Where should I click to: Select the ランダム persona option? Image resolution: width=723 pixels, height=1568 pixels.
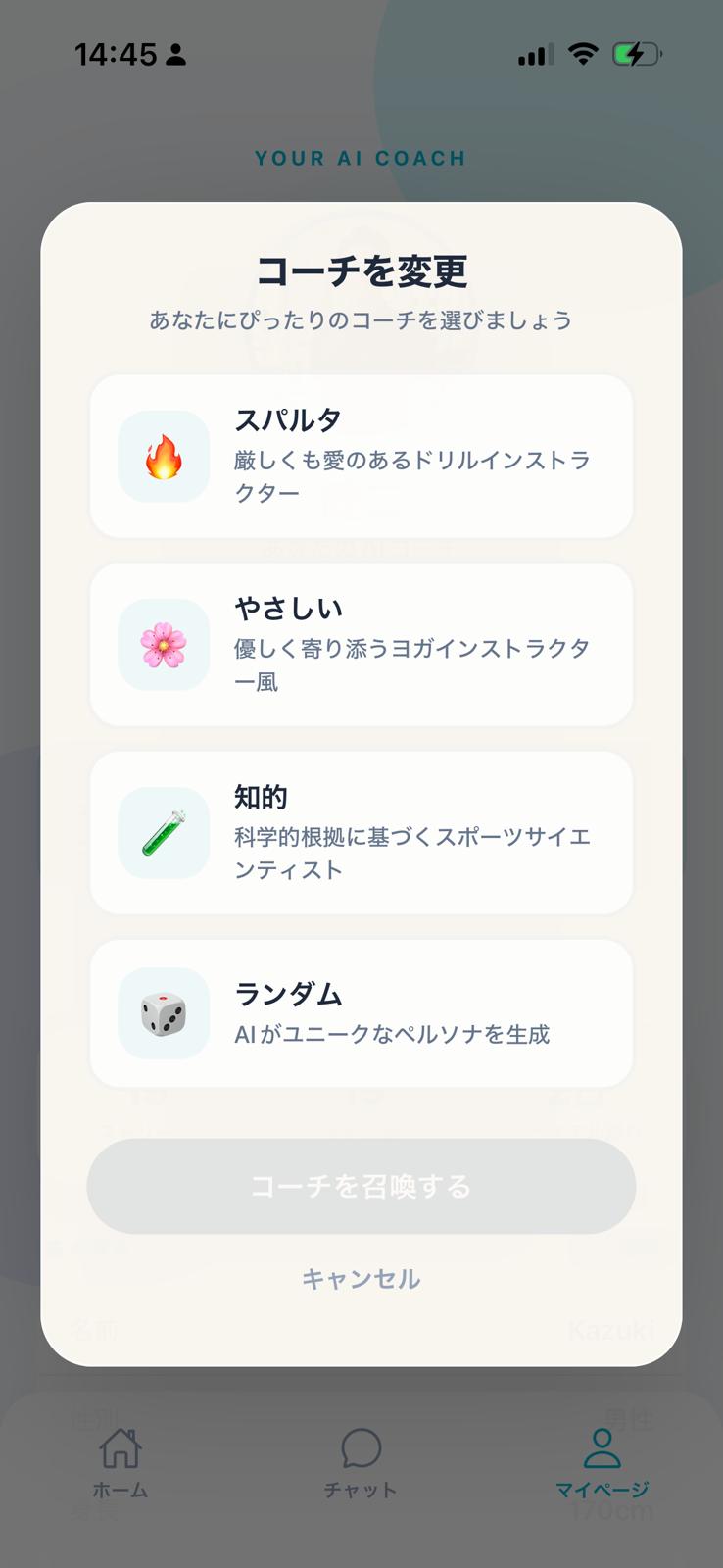[x=361, y=1013]
